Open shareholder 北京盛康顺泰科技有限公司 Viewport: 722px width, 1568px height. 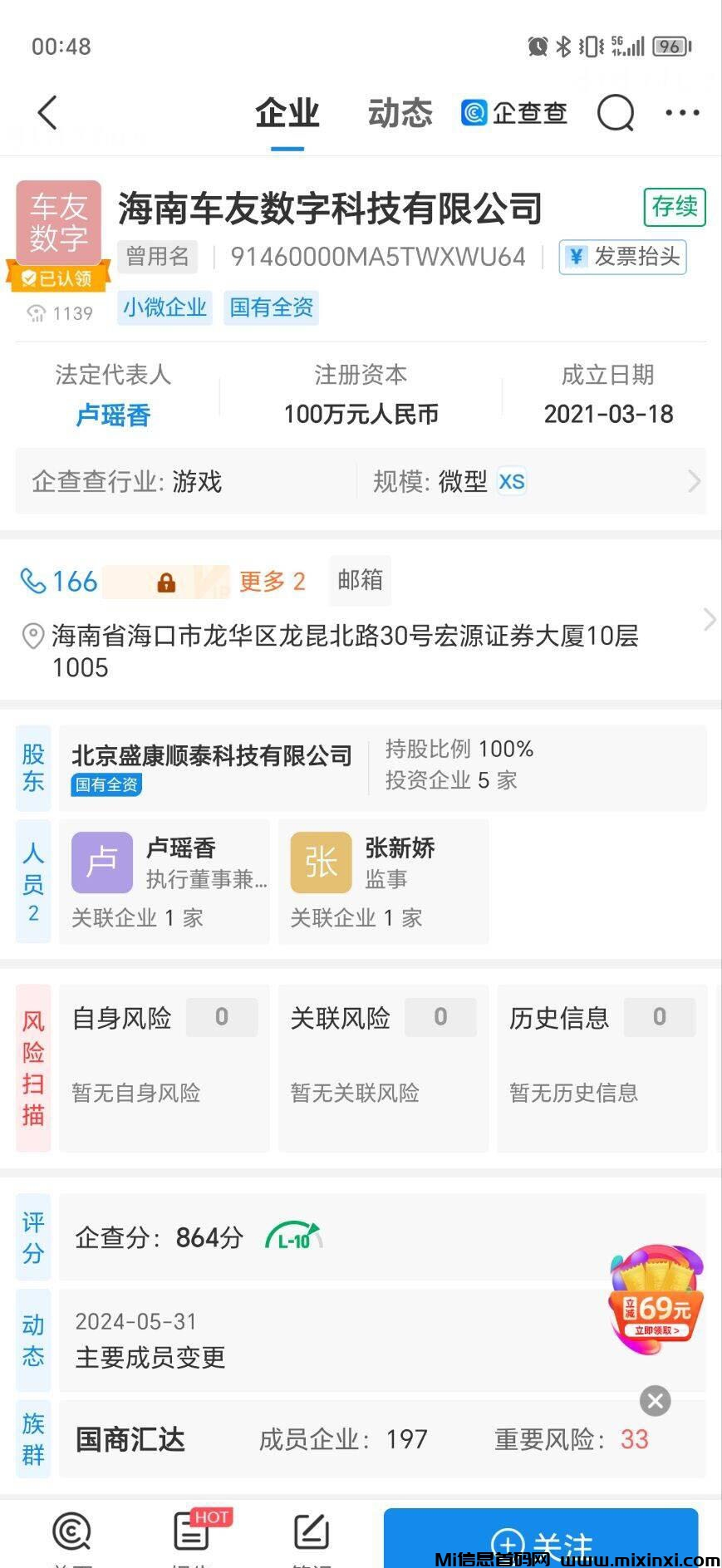(212, 755)
